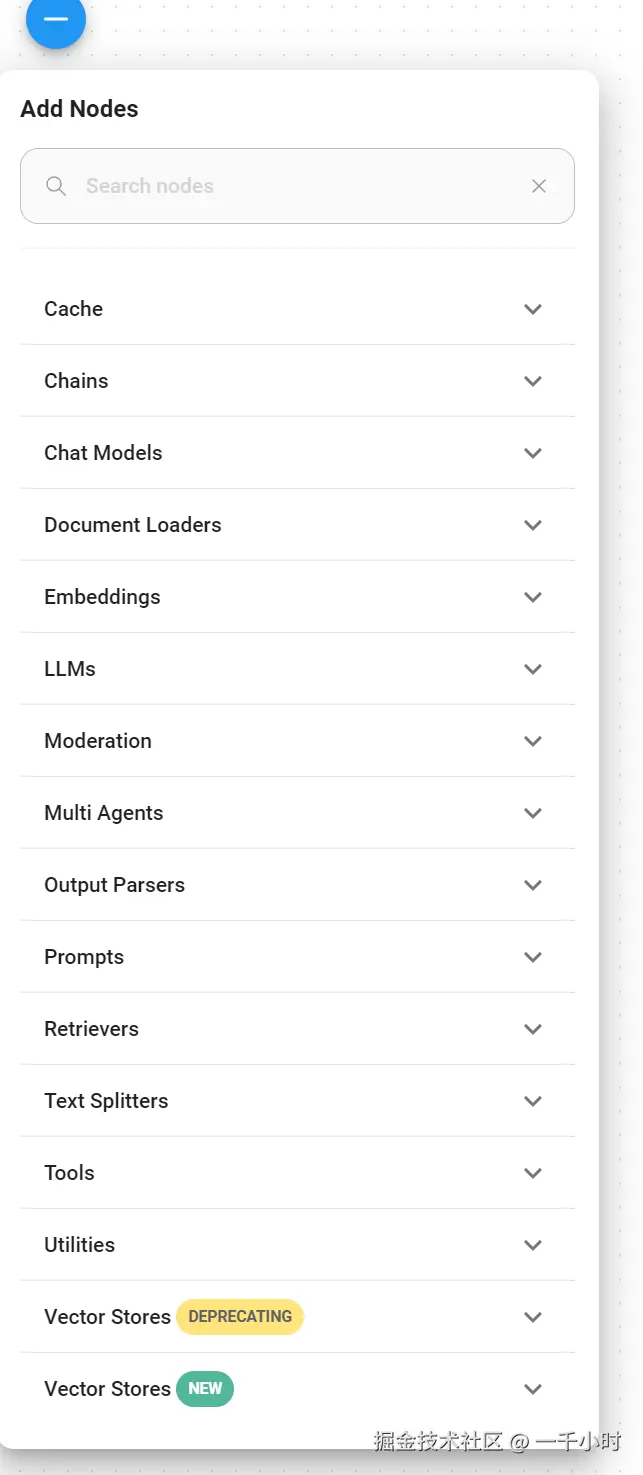Expand the LLMs category
The width and height of the screenshot is (643, 1475).
click(297, 669)
